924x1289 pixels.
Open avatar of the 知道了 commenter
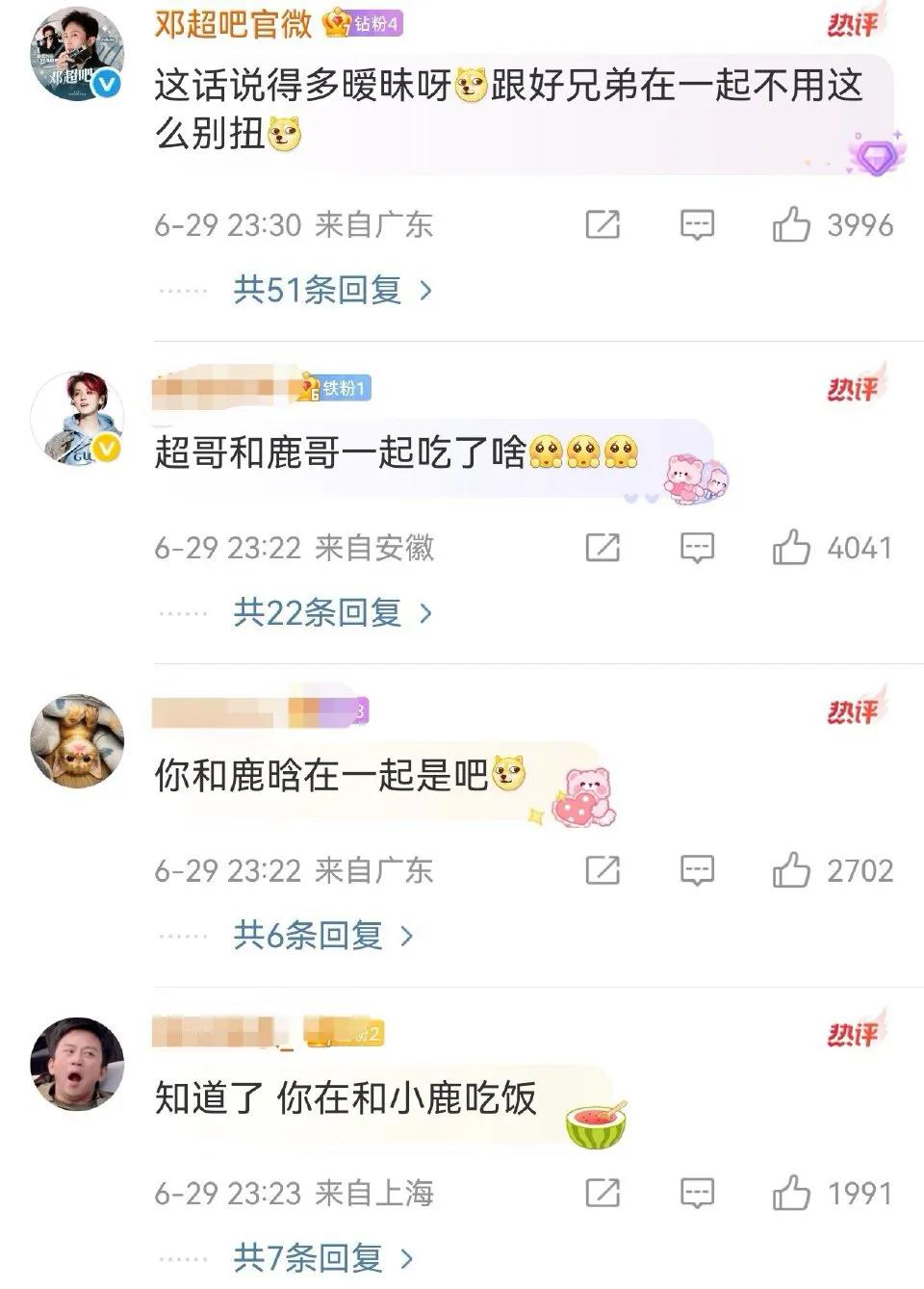click(77, 1063)
